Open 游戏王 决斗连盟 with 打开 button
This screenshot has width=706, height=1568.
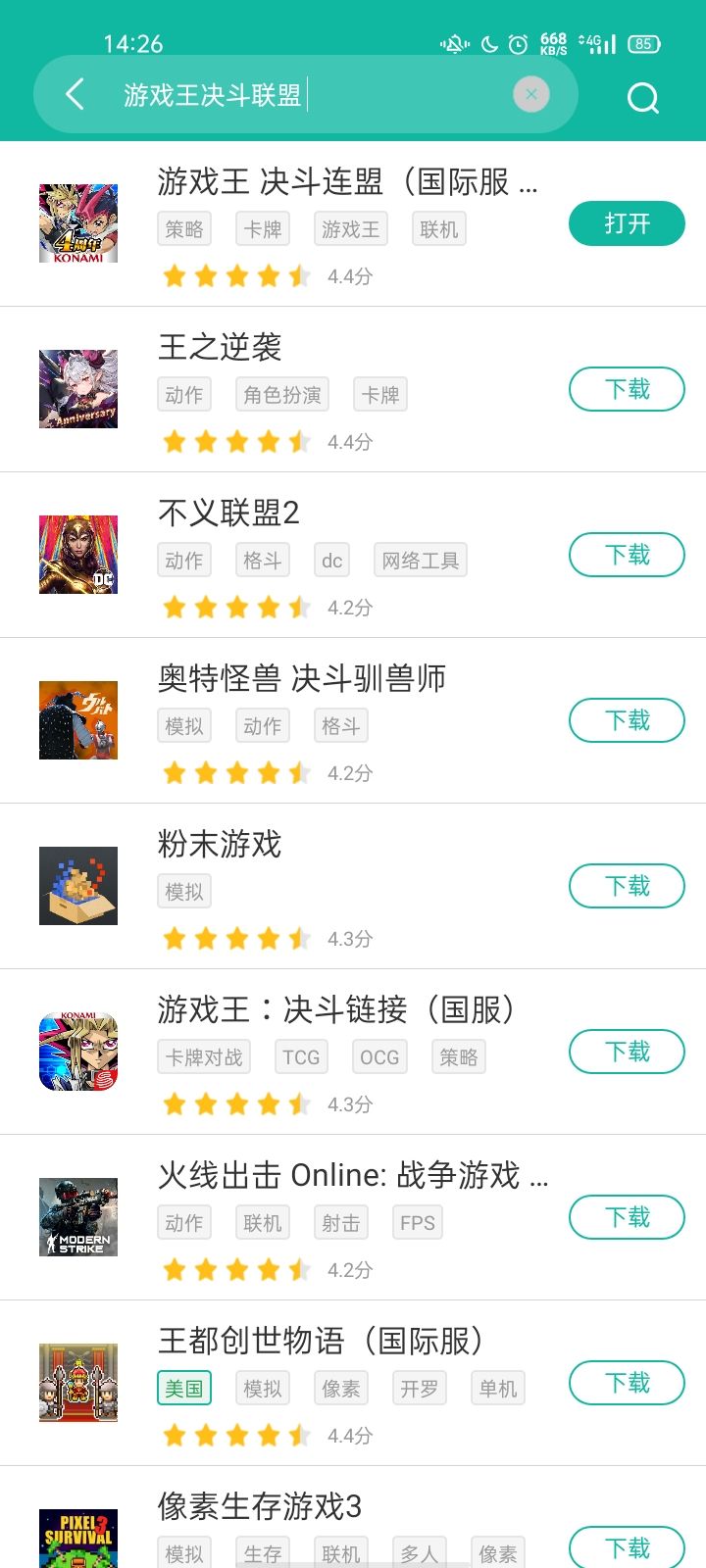627,223
